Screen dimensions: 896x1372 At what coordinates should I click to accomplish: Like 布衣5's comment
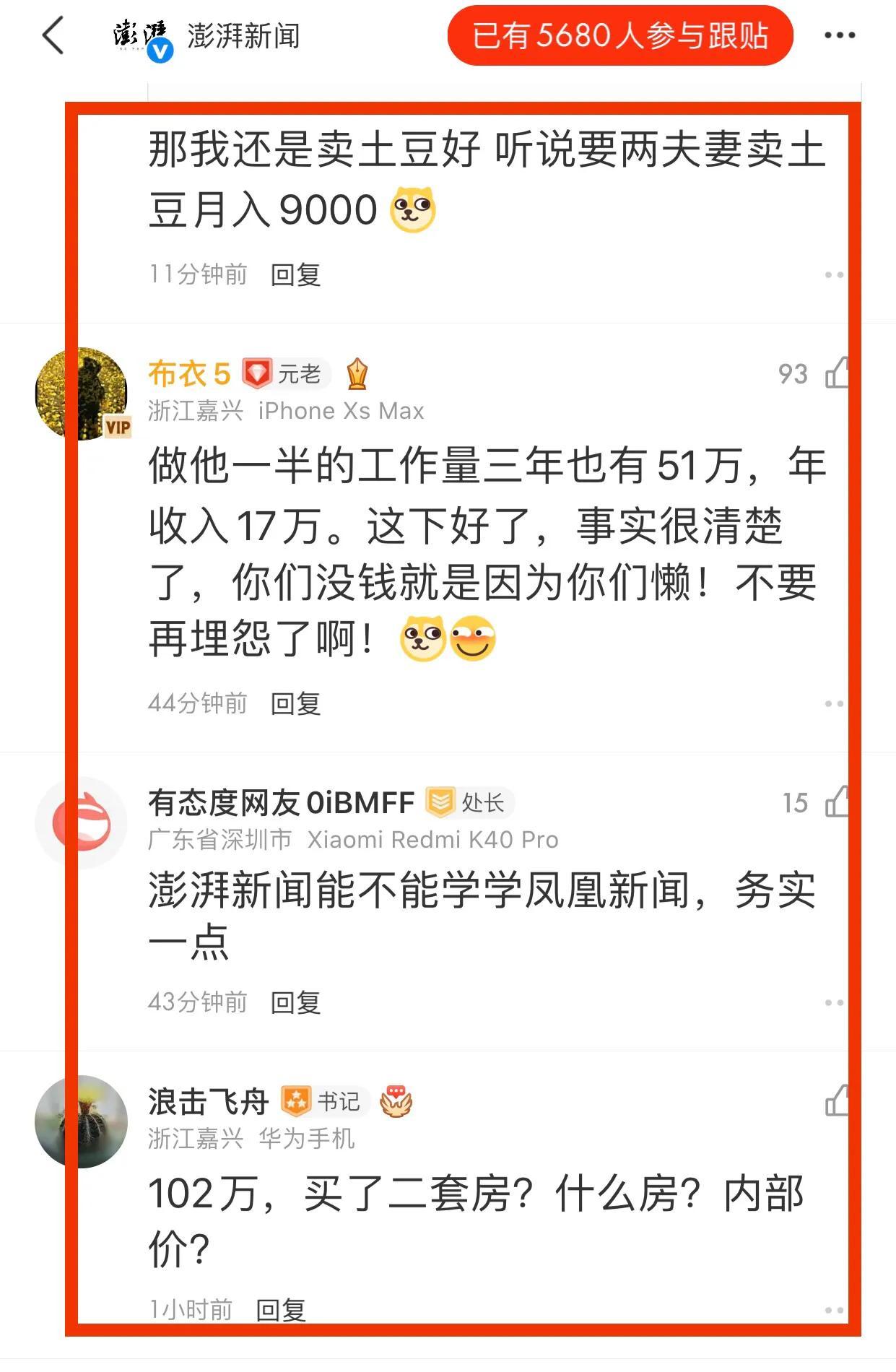(837, 373)
